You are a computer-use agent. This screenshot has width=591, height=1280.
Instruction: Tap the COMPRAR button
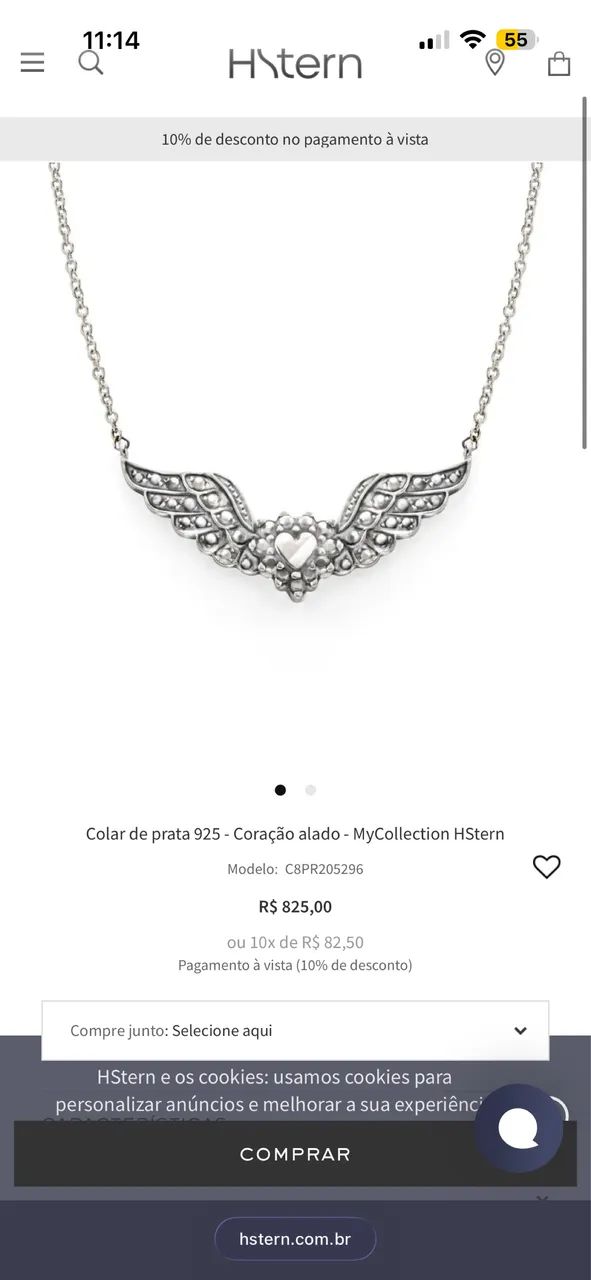pos(295,1154)
